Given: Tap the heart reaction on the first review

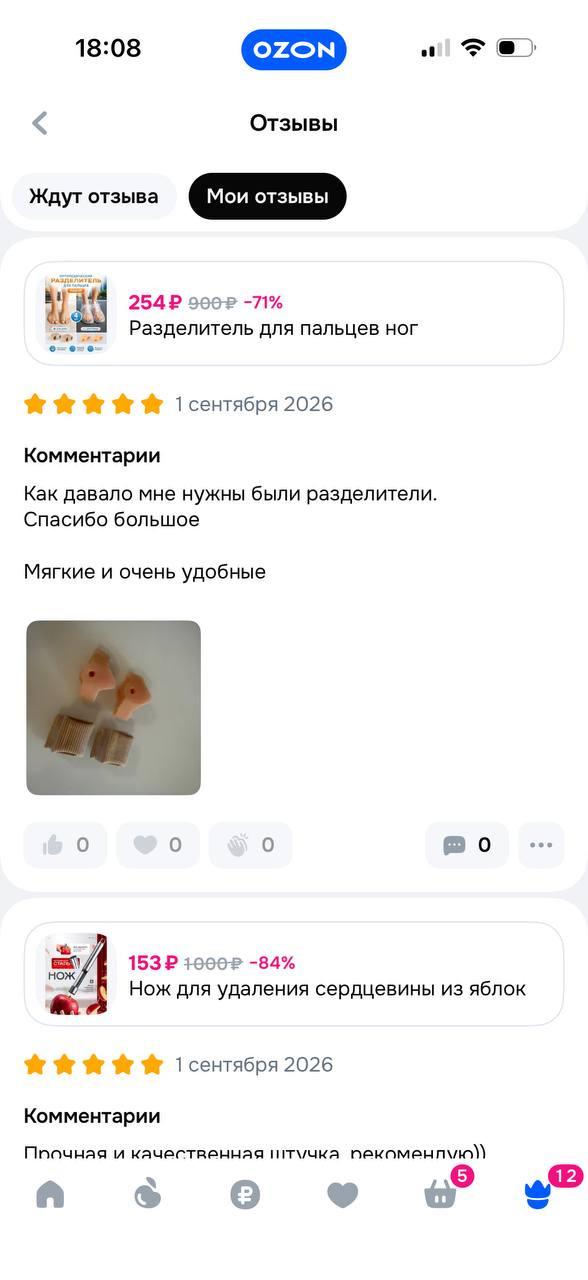Looking at the screenshot, I should pyautogui.click(x=158, y=845).
